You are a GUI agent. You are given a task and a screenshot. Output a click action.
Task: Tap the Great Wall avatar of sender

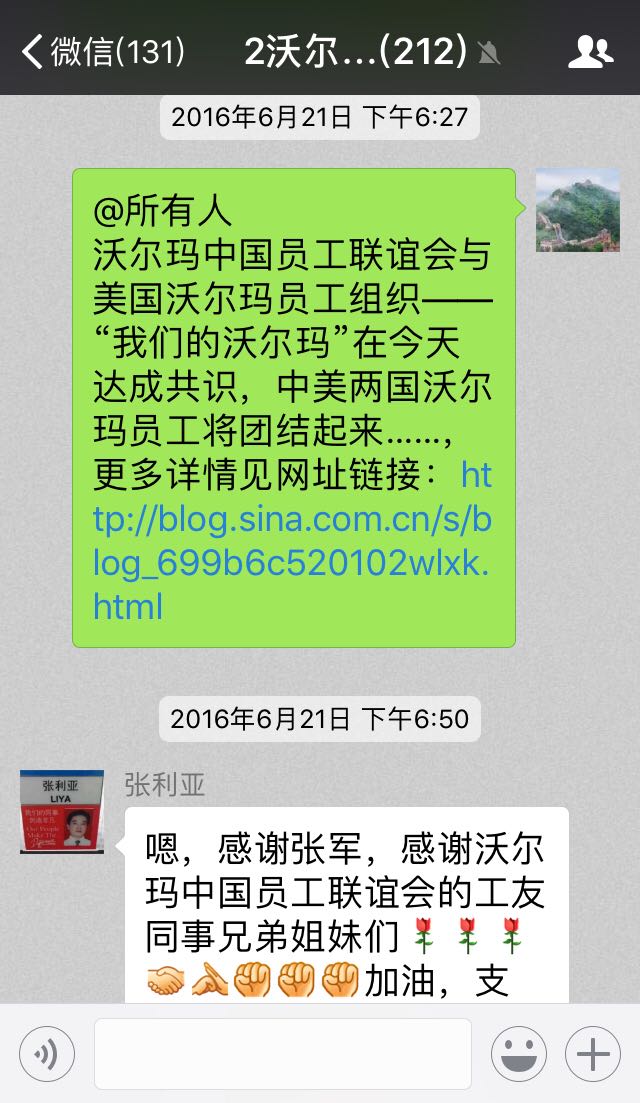(577, 210)
